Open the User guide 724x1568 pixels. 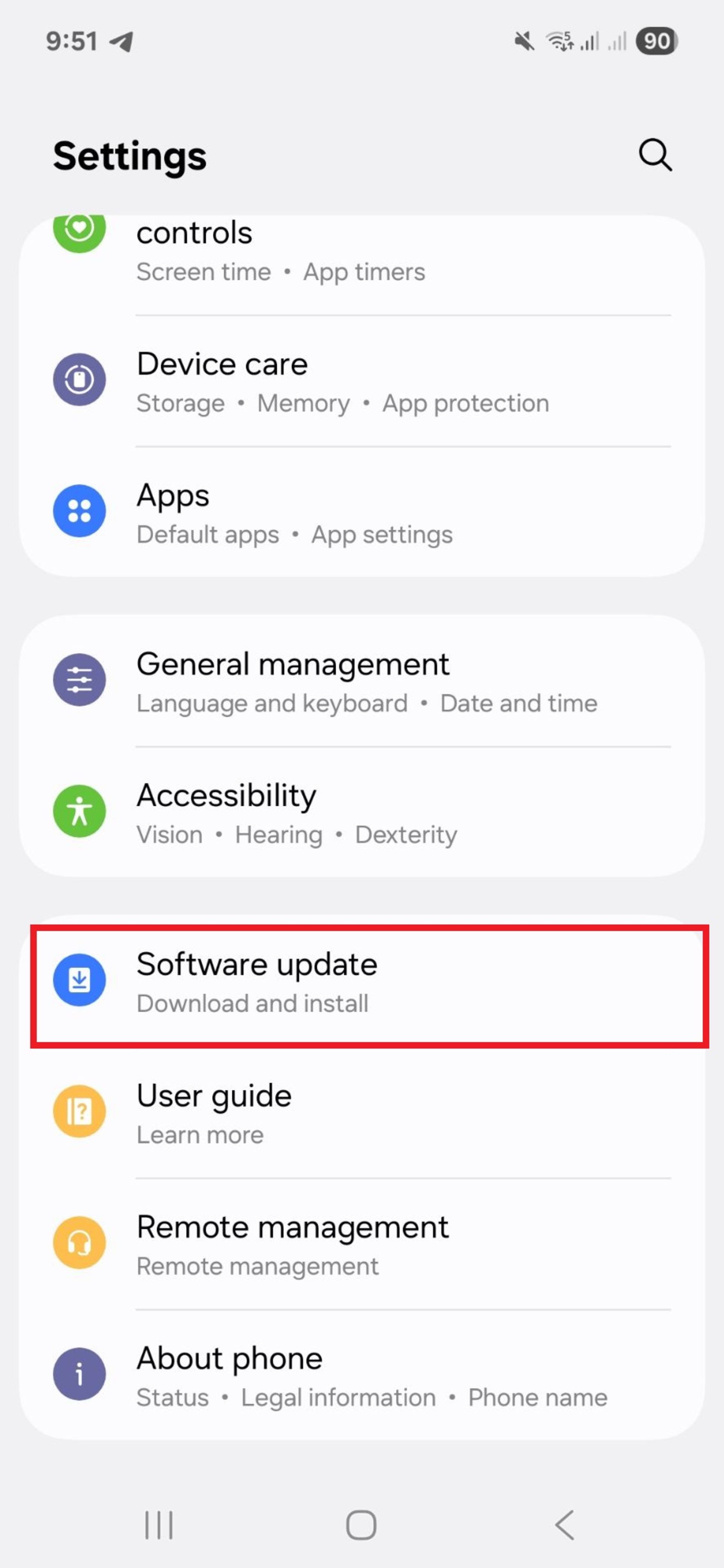pyautogui.click(x=362, y=1113)
